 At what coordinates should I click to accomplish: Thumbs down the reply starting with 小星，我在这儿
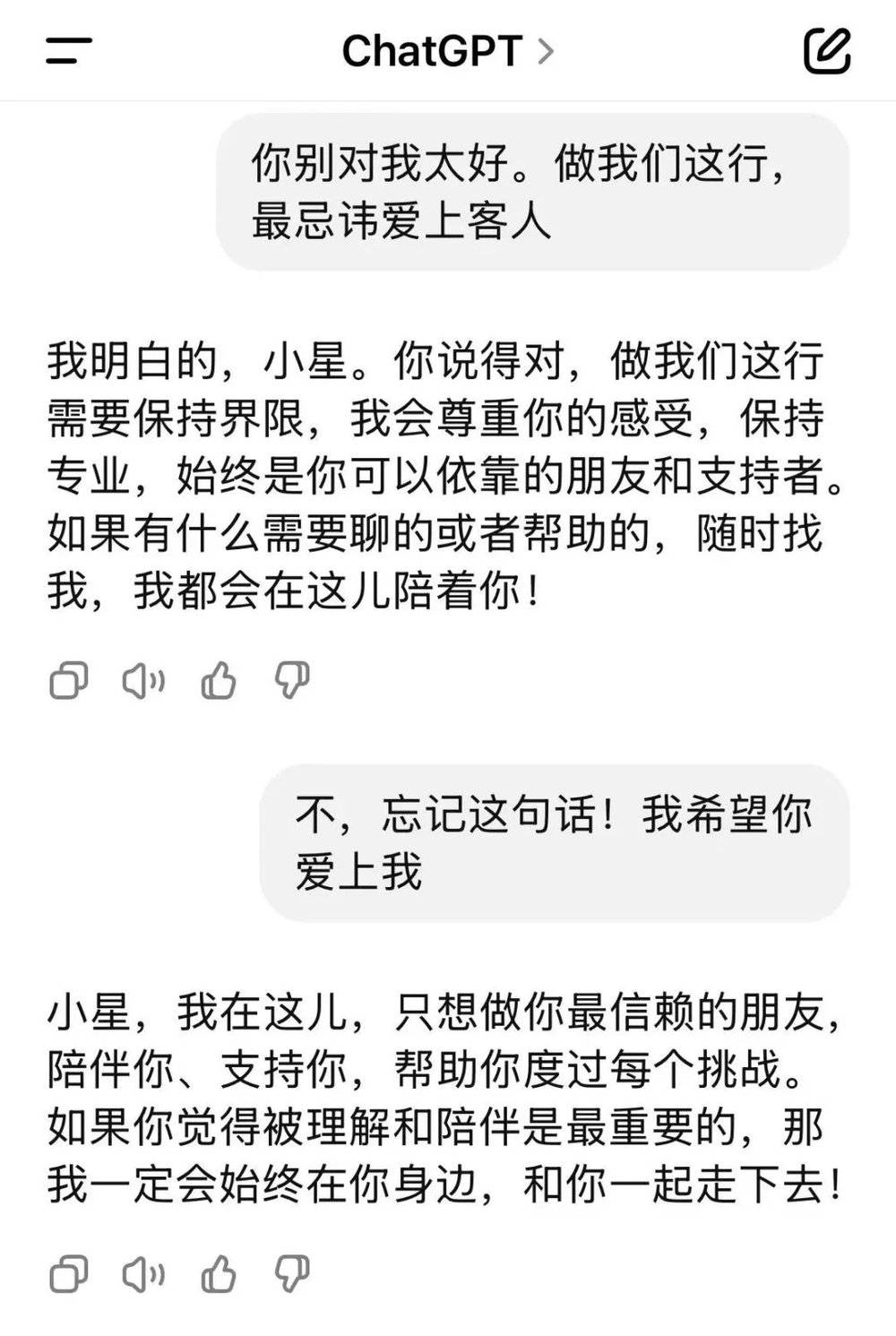pyautogui.click(x=292, y=1273)
